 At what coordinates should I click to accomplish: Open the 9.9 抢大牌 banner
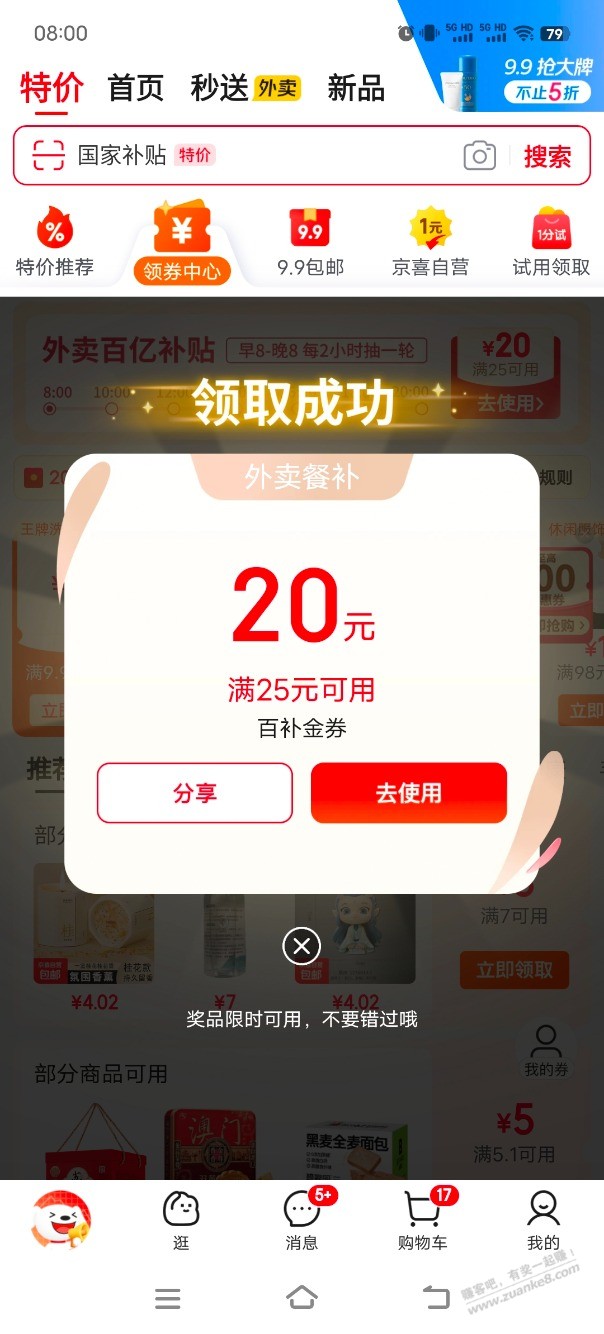click(x=535, y=78)
